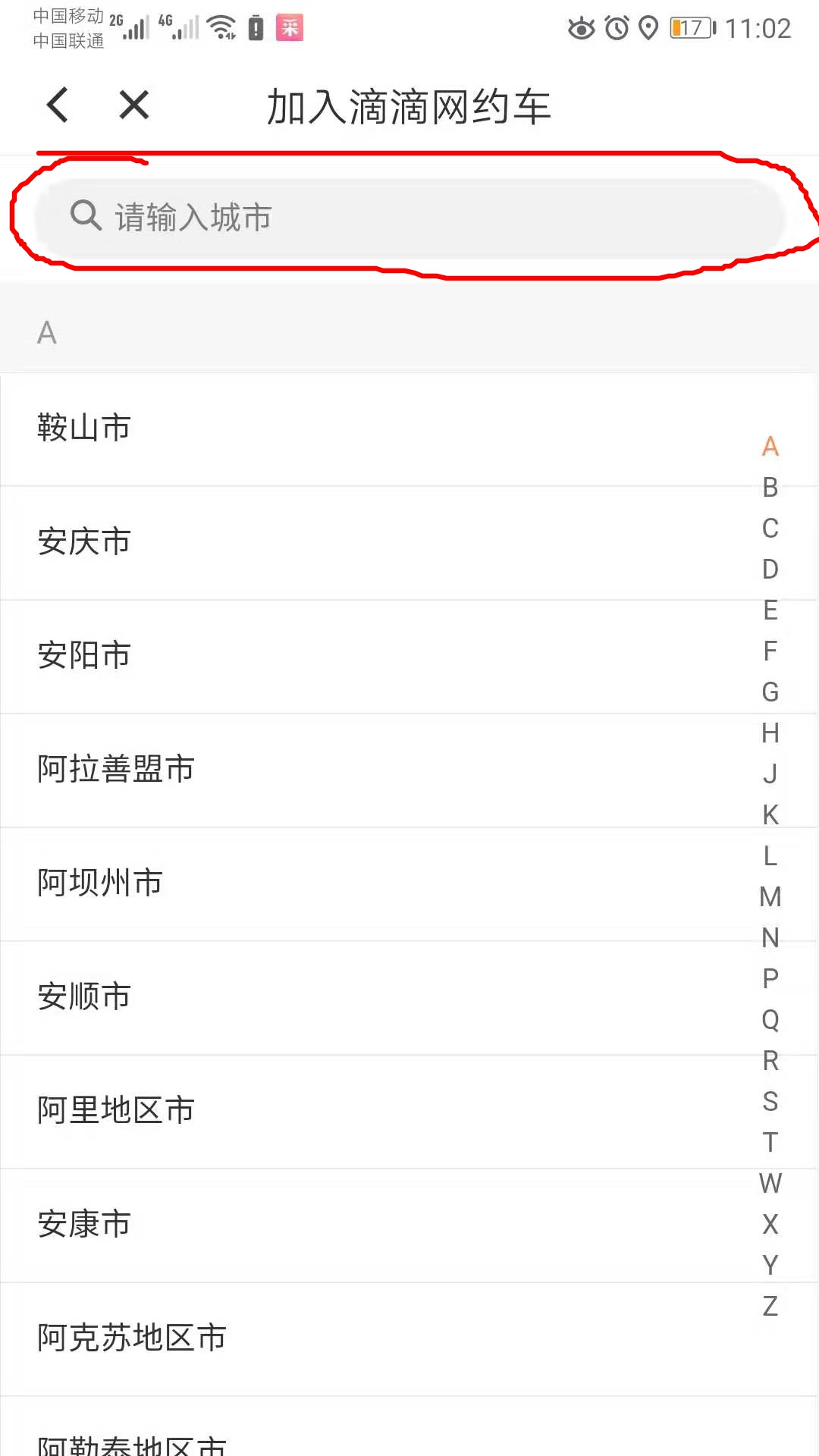Click the 请输入城市 search field
819x1456 pixels.
coord(409,218)
